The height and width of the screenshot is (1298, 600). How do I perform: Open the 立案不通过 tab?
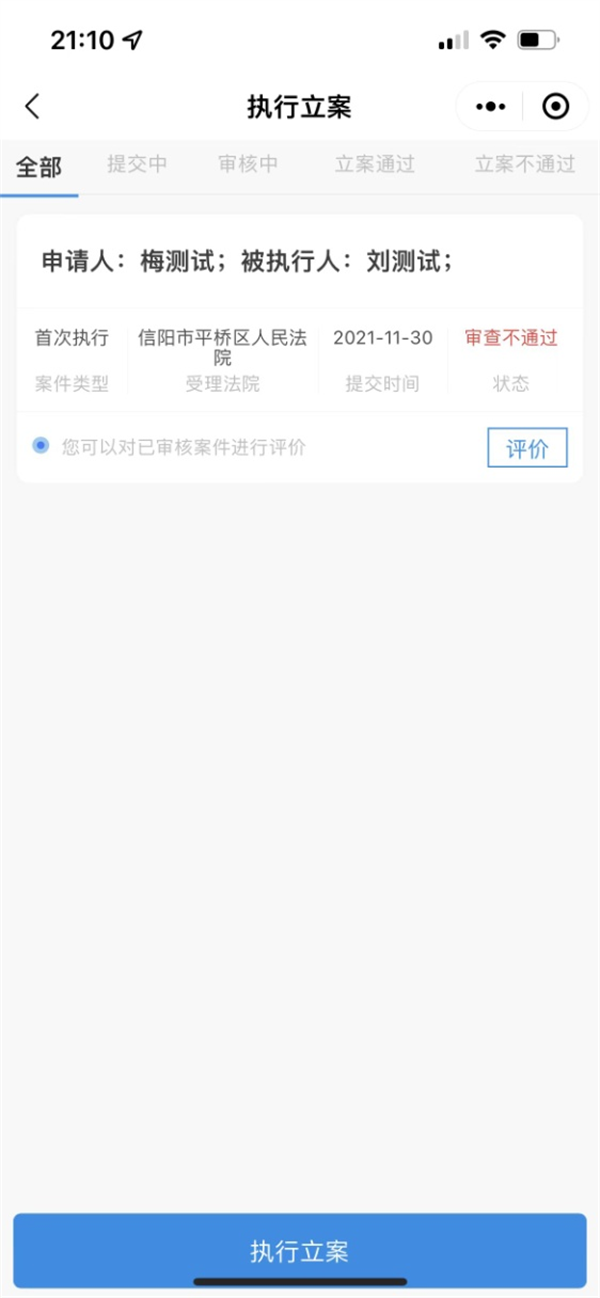(524, 165)
